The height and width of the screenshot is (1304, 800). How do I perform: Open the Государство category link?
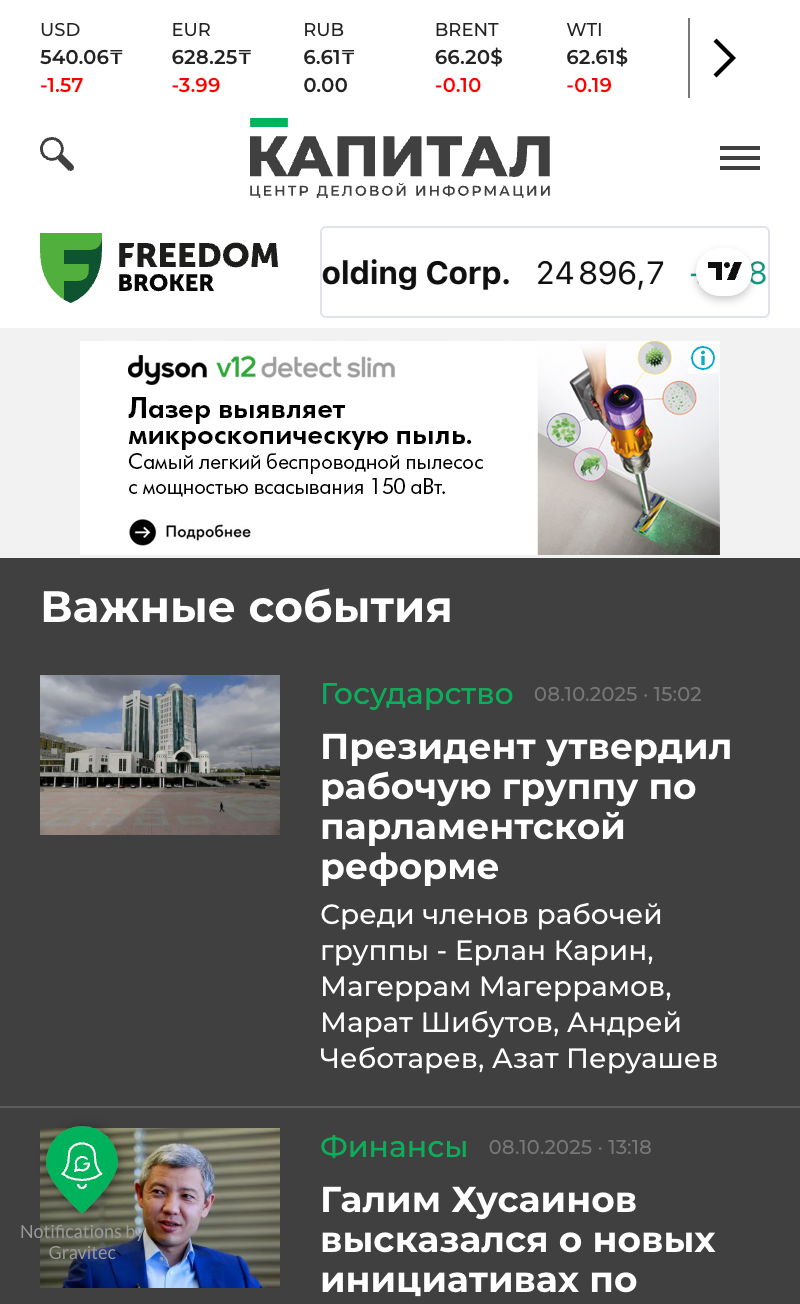tap(417, 694)
